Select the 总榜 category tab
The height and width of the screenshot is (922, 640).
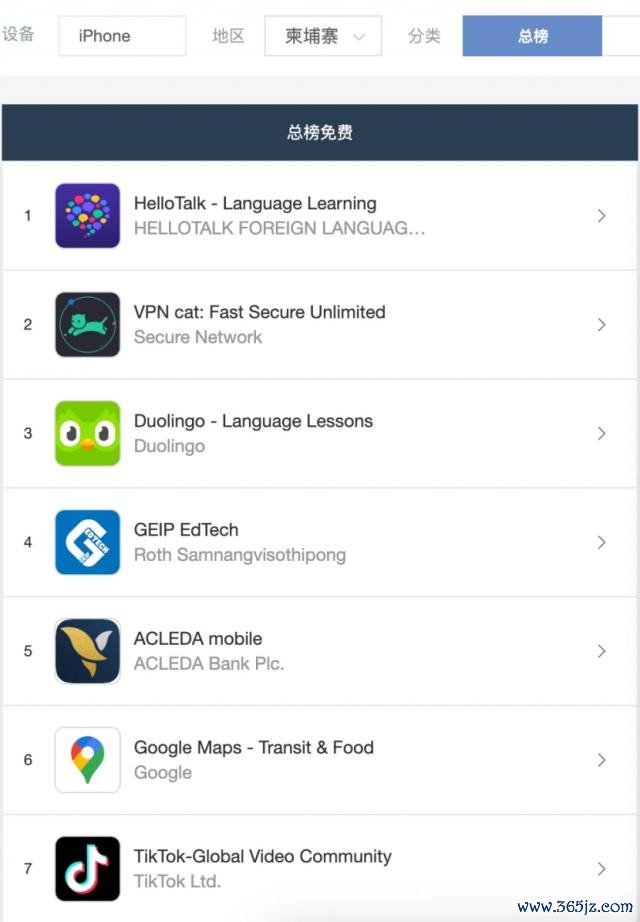(x=532, y=36)
